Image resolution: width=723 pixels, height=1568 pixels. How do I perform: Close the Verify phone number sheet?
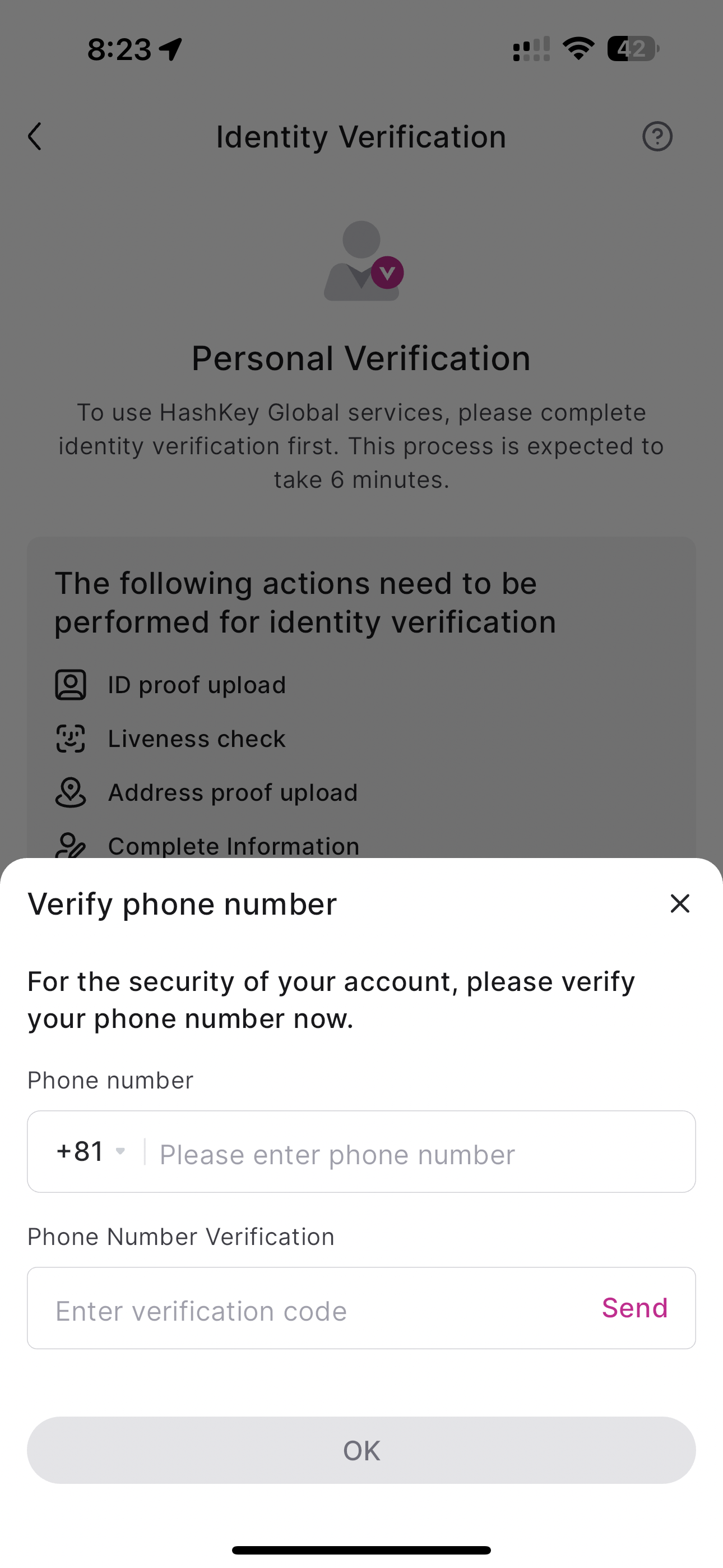pos(679,903)
